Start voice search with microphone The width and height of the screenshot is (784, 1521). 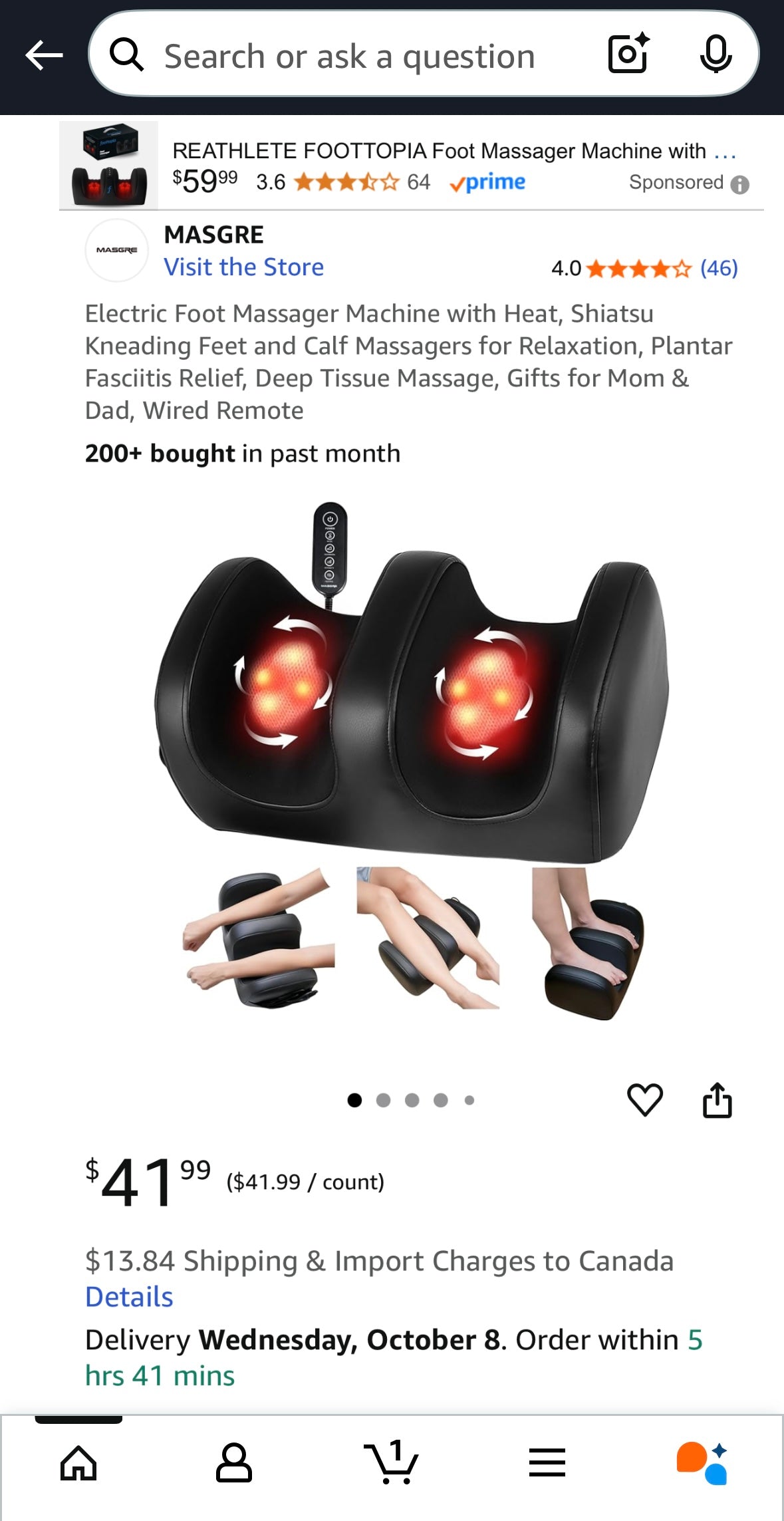(x=716, y=55)
